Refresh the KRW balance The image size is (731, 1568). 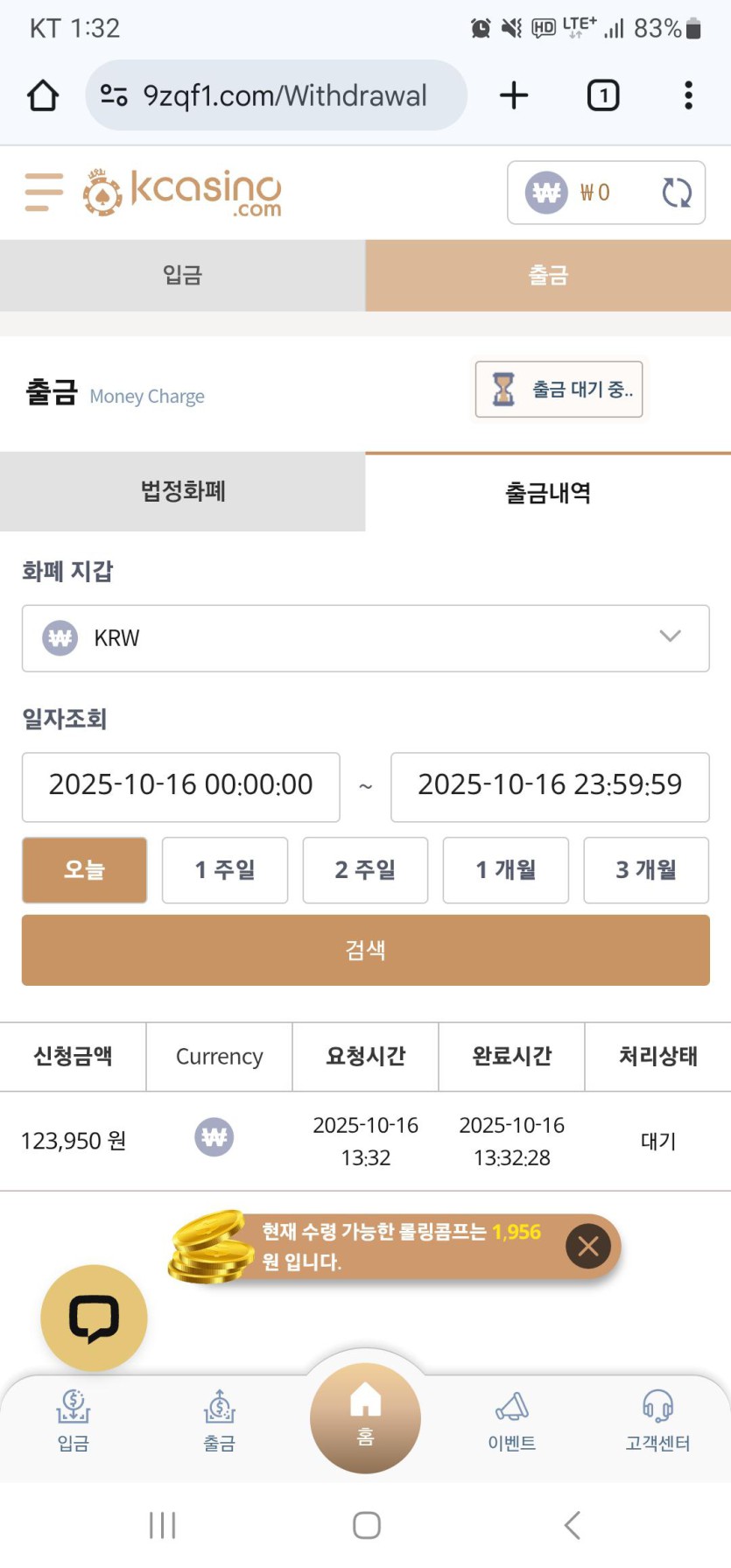coord(677,193)
